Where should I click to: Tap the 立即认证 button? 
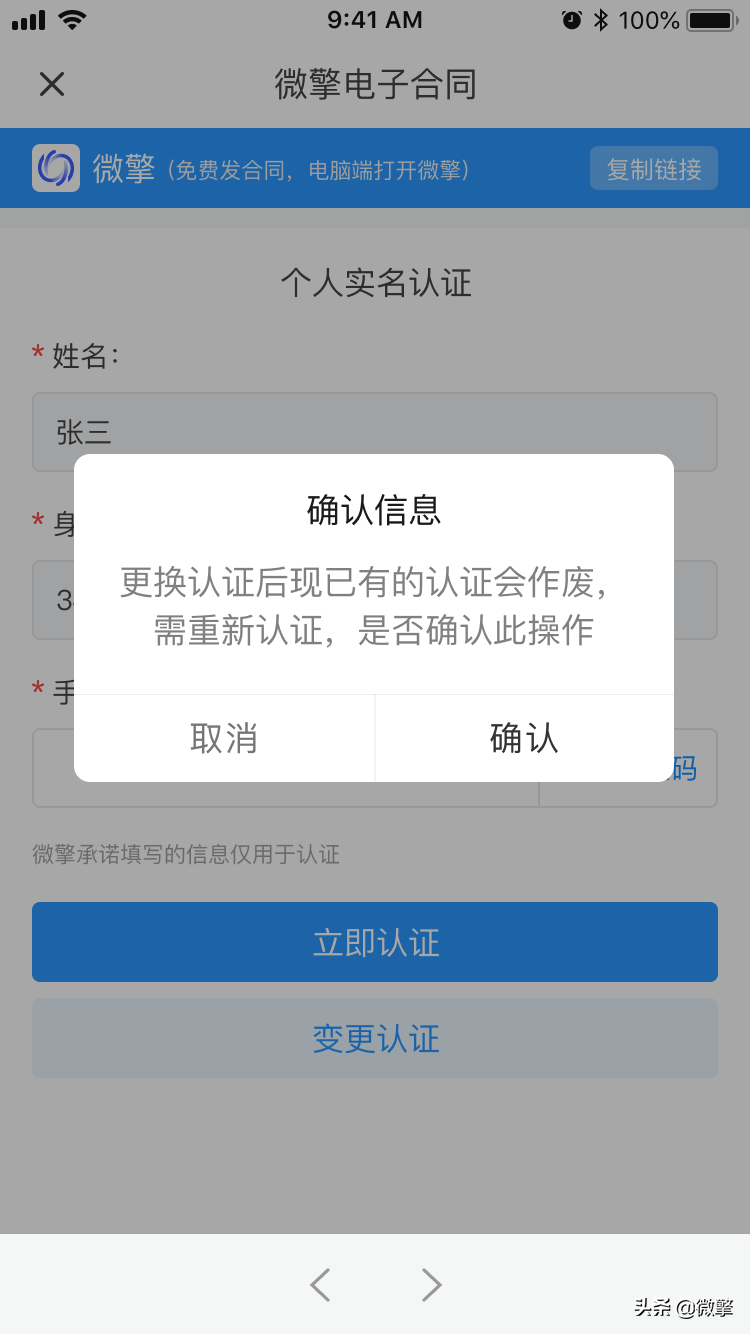coord(375,942)
